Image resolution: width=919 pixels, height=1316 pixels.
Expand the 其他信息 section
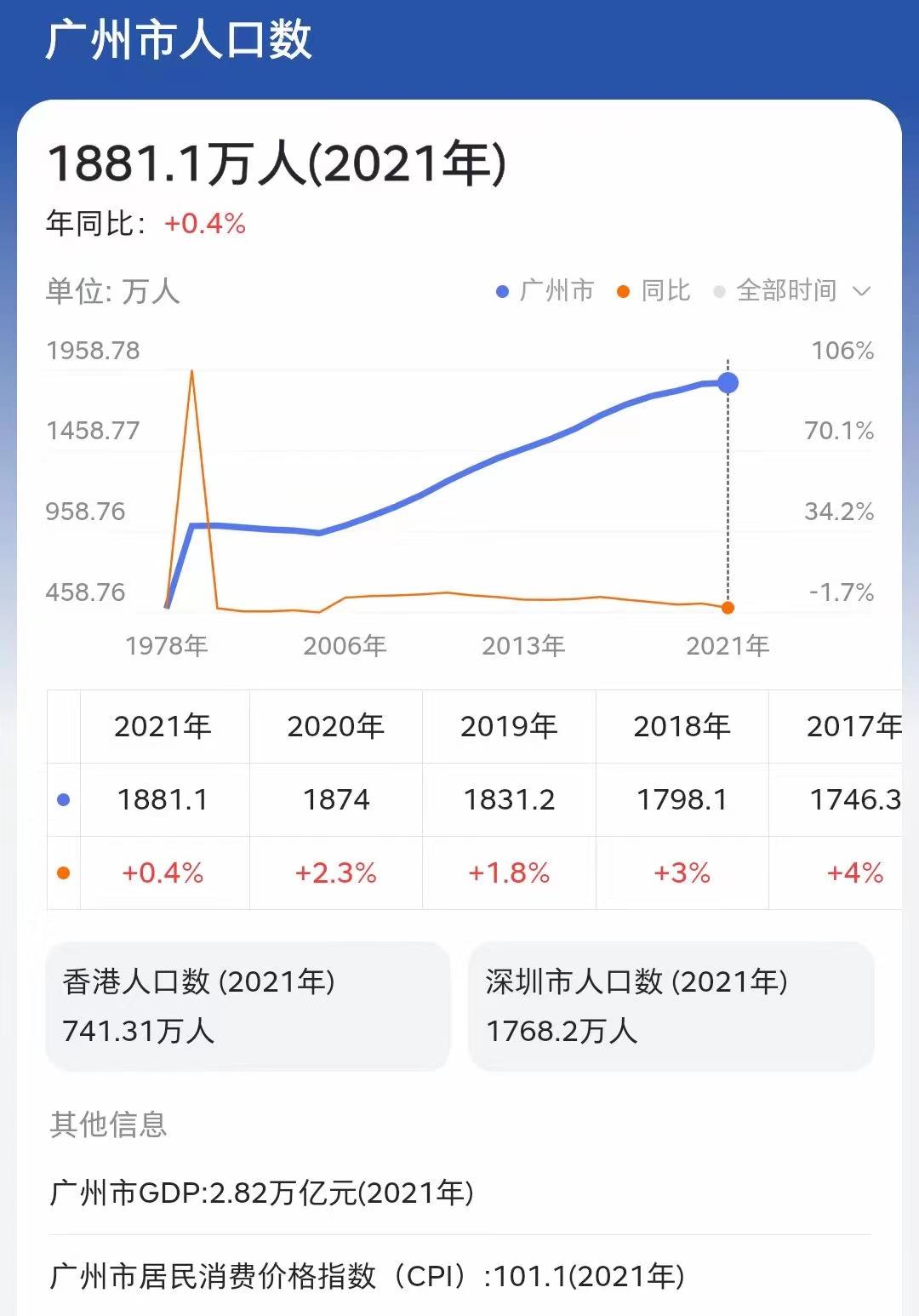(x=109, y=1125)
